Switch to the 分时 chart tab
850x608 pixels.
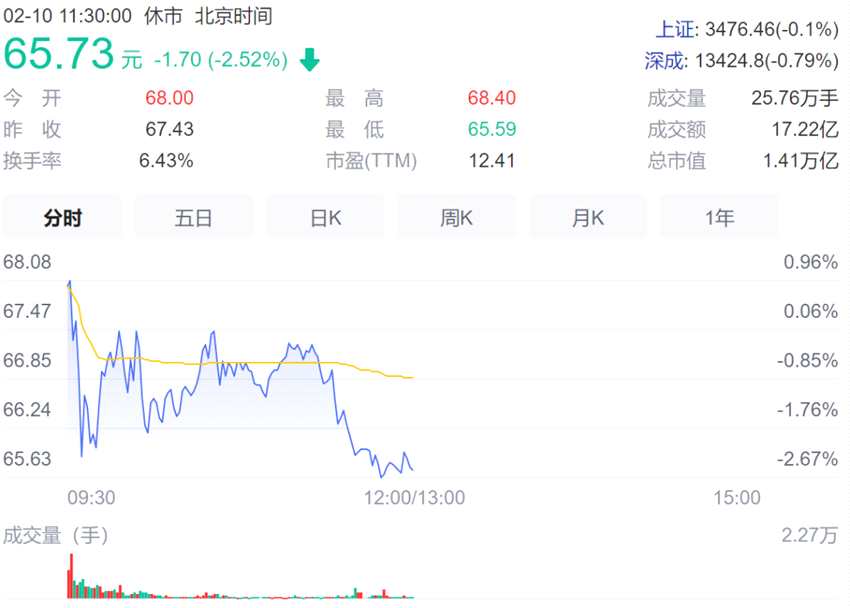click(x=62, y=218)
